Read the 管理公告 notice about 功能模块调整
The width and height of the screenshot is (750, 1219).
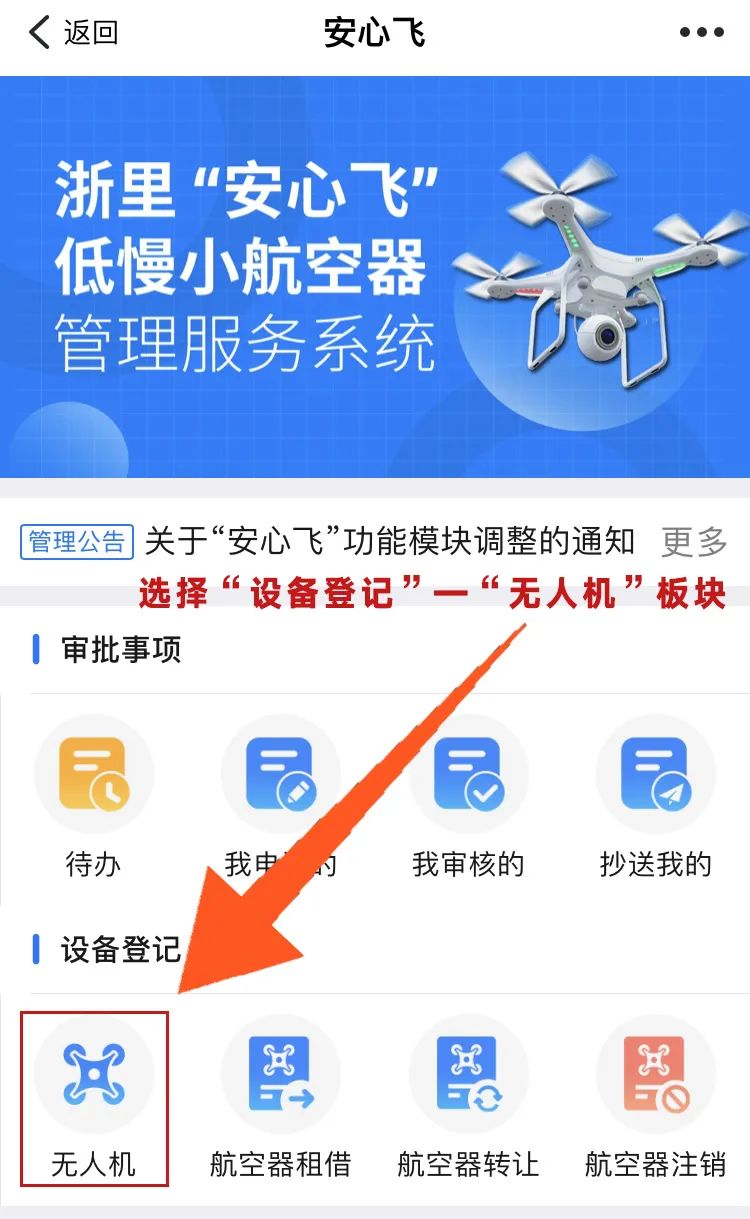390,542
